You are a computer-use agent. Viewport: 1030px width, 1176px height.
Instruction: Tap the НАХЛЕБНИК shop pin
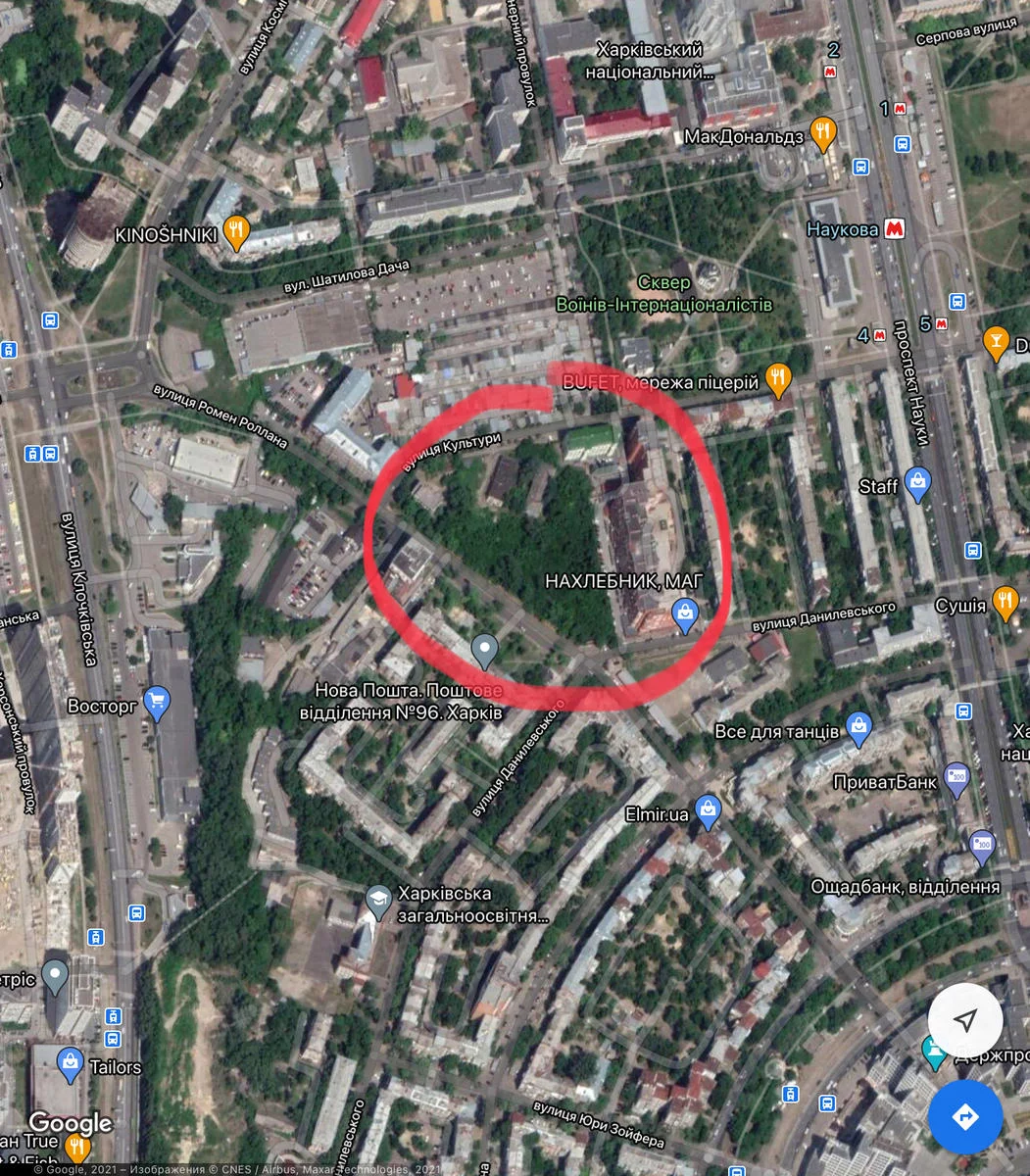click(685, 615)
